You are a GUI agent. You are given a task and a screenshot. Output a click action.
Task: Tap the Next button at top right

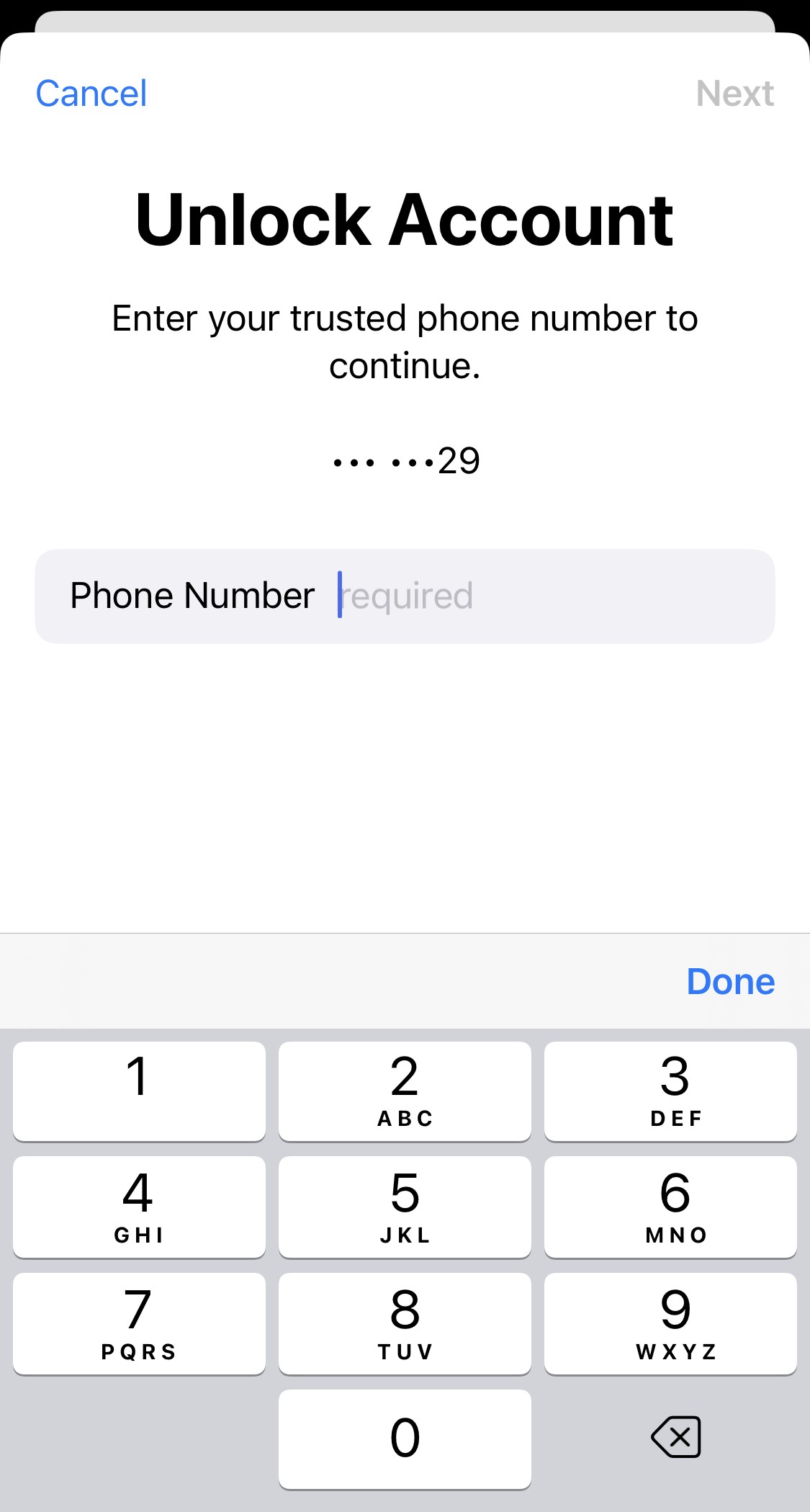pyautogui.click(x=735, y=94)
